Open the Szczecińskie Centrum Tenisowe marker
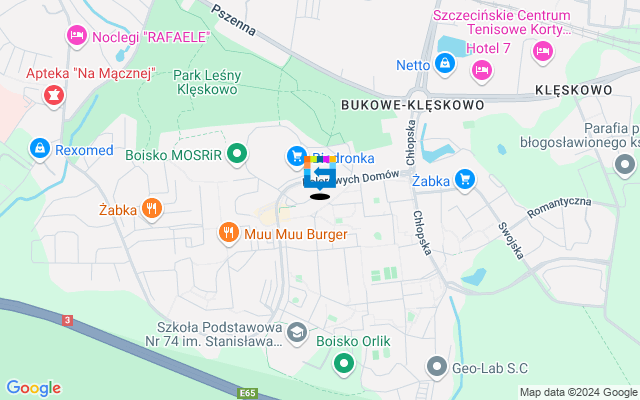This screenshot has height=400, width=640. coord(542,49)
